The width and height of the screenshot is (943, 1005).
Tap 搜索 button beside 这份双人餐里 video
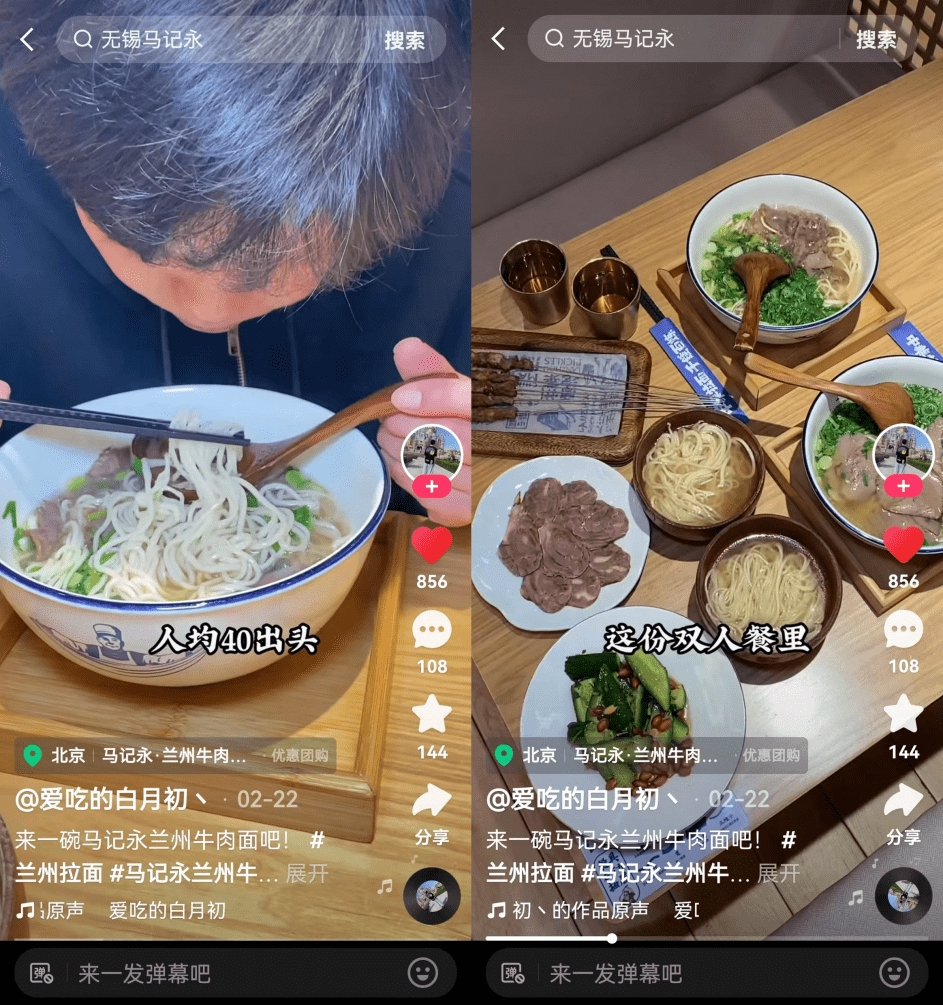point(875,40)
